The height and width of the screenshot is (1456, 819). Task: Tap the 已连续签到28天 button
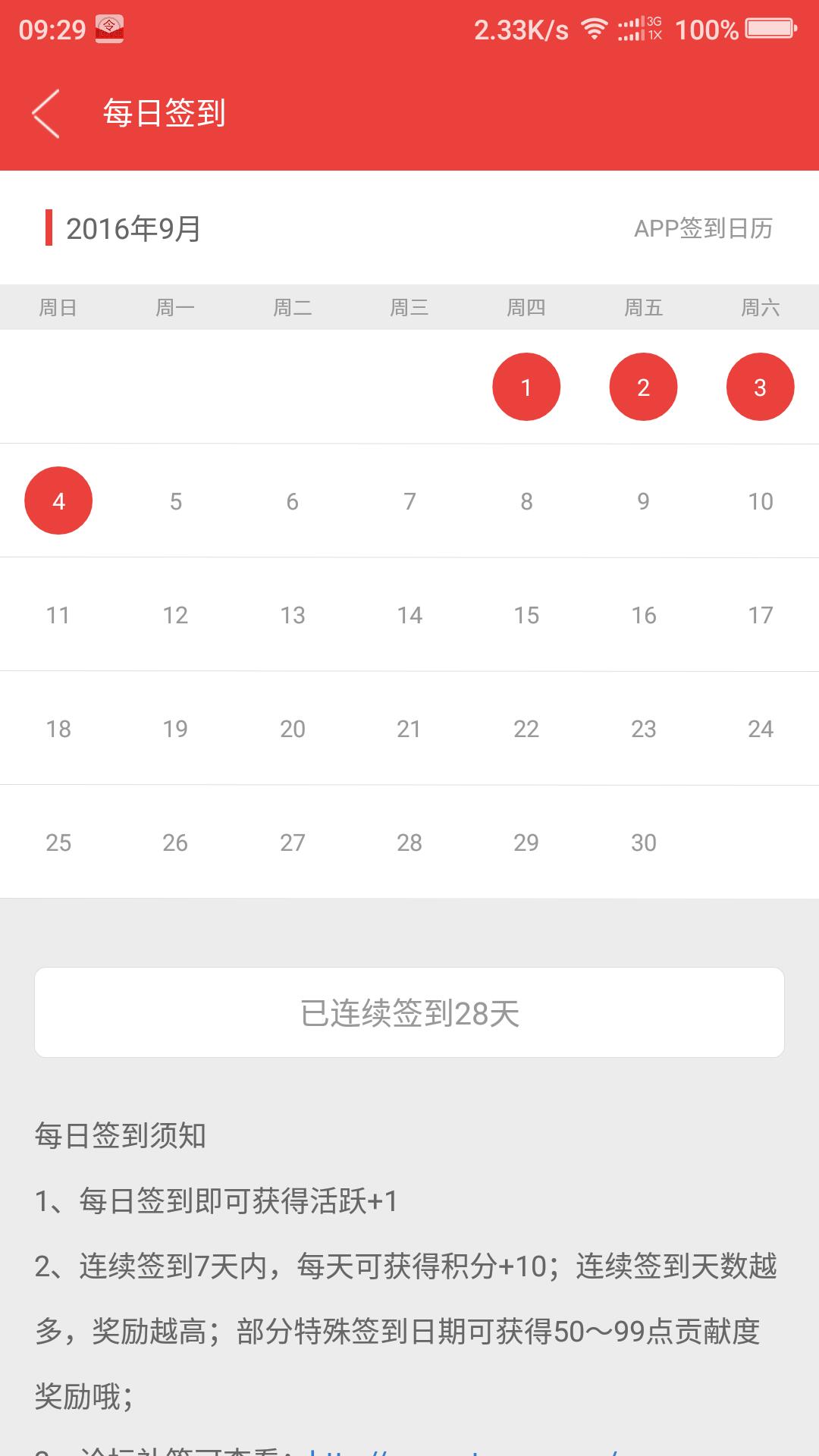(409, 1013)
